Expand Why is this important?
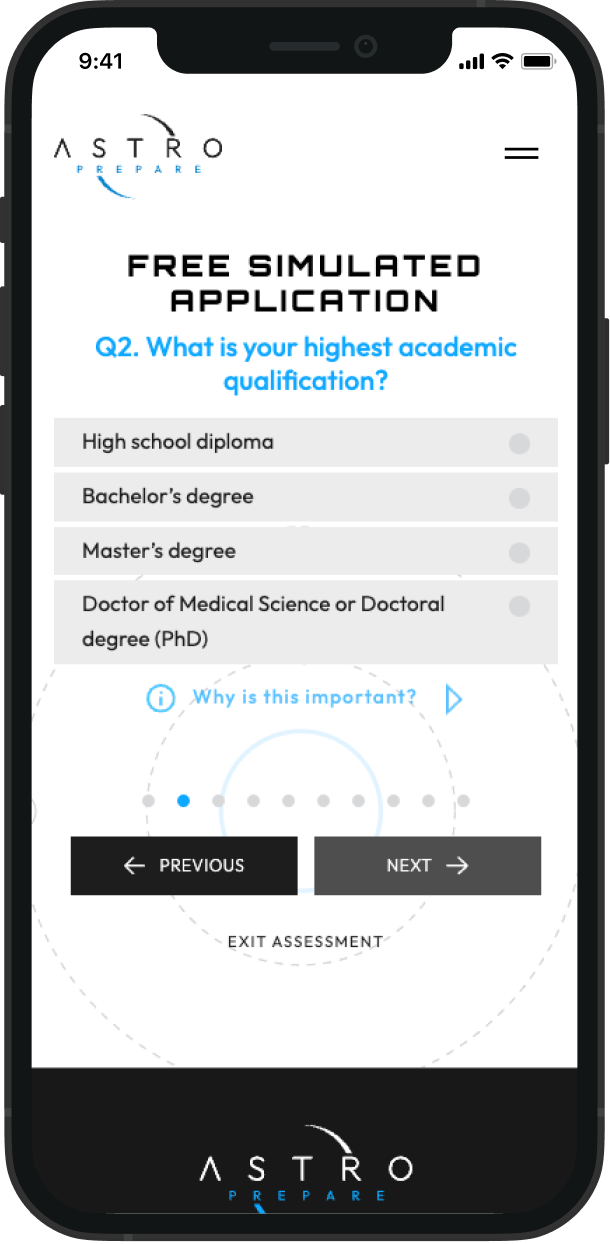The width and height of the screenshot is (610, 1244). tap(304, 698)
